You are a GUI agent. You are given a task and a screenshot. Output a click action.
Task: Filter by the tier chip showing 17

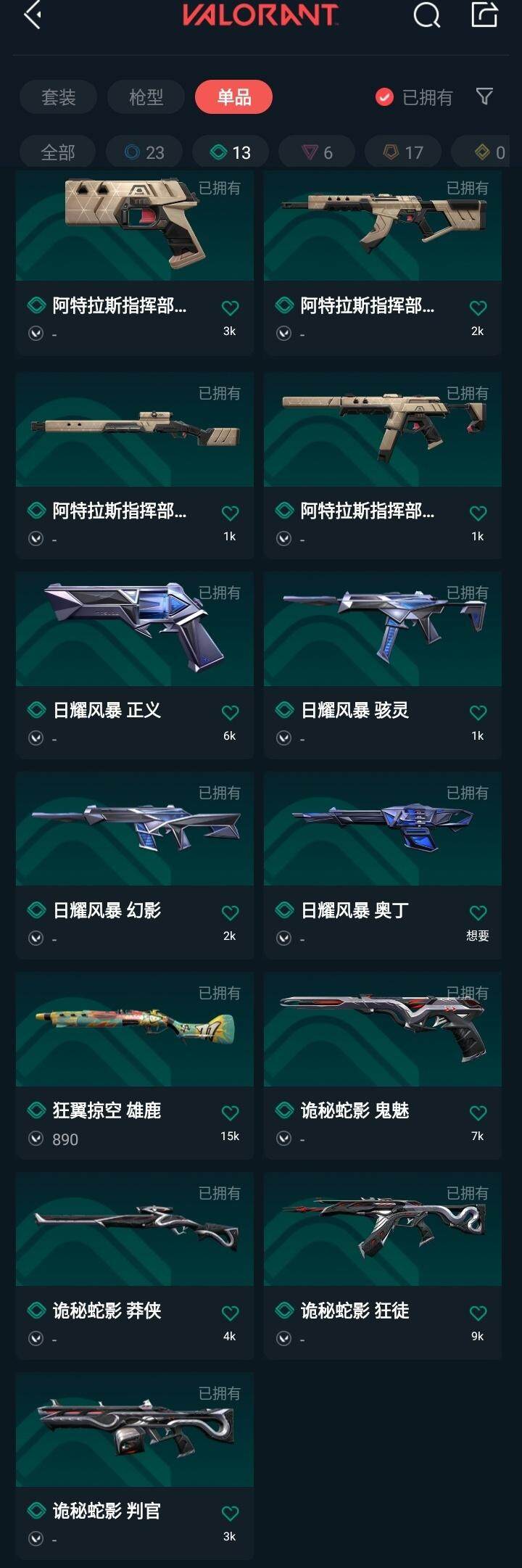pyautogui.click(x=403, y=152)
